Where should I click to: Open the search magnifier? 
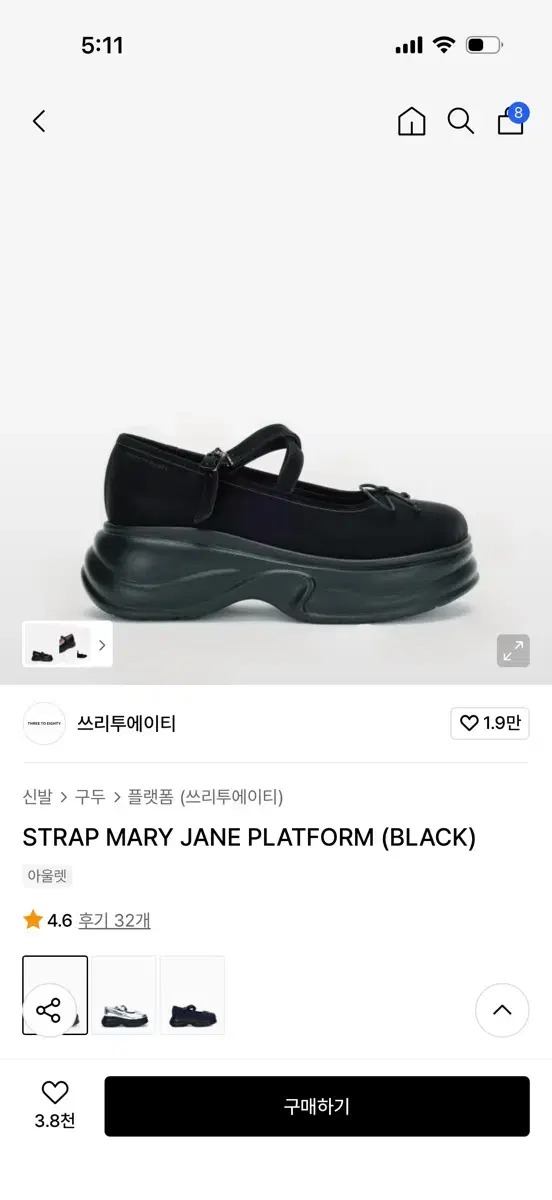[x=461, y=122]
